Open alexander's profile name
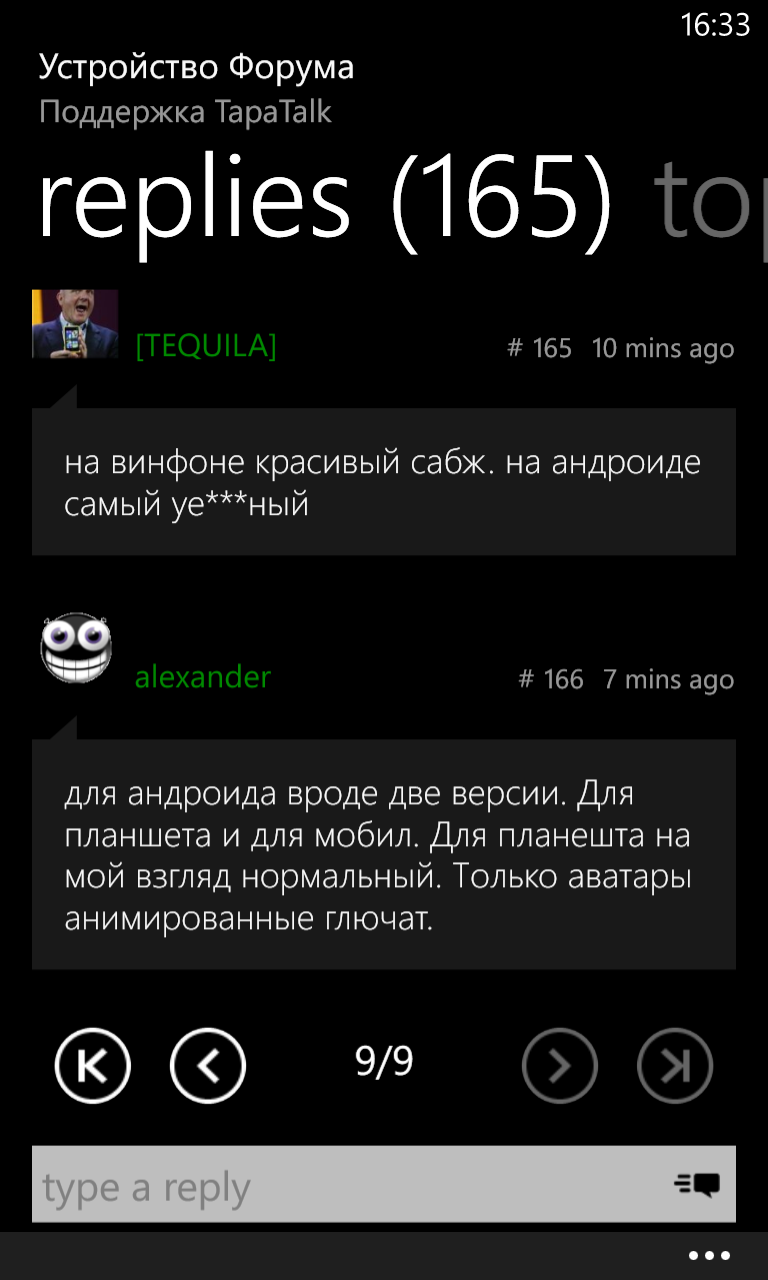This screenshot has height=1280, width=768. (203, 678)
